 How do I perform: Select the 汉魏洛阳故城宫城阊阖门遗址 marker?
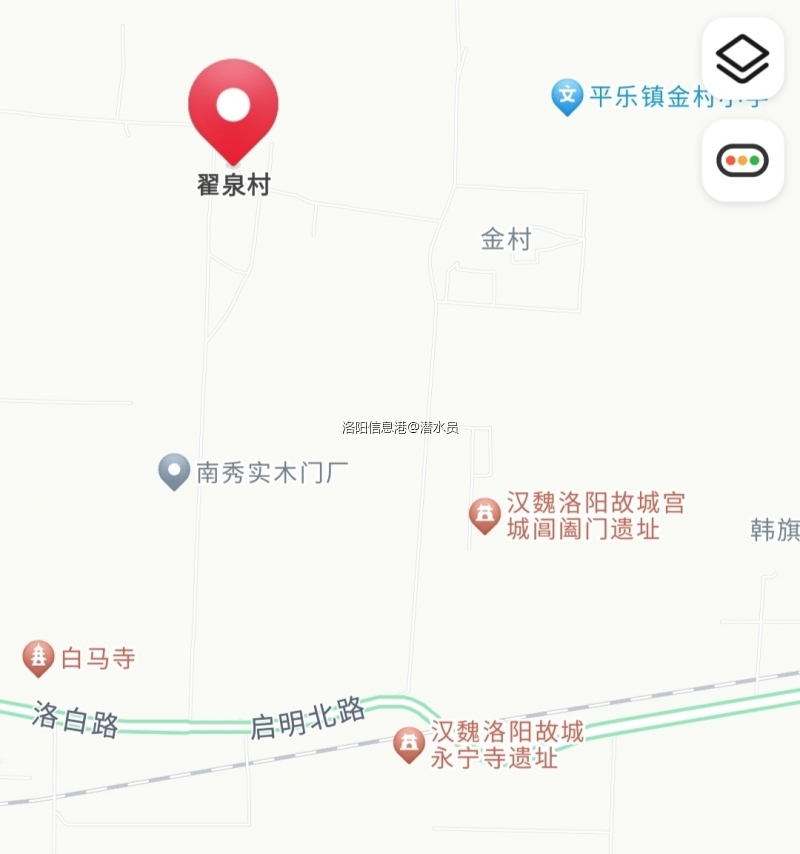click(x=485, y=515)
